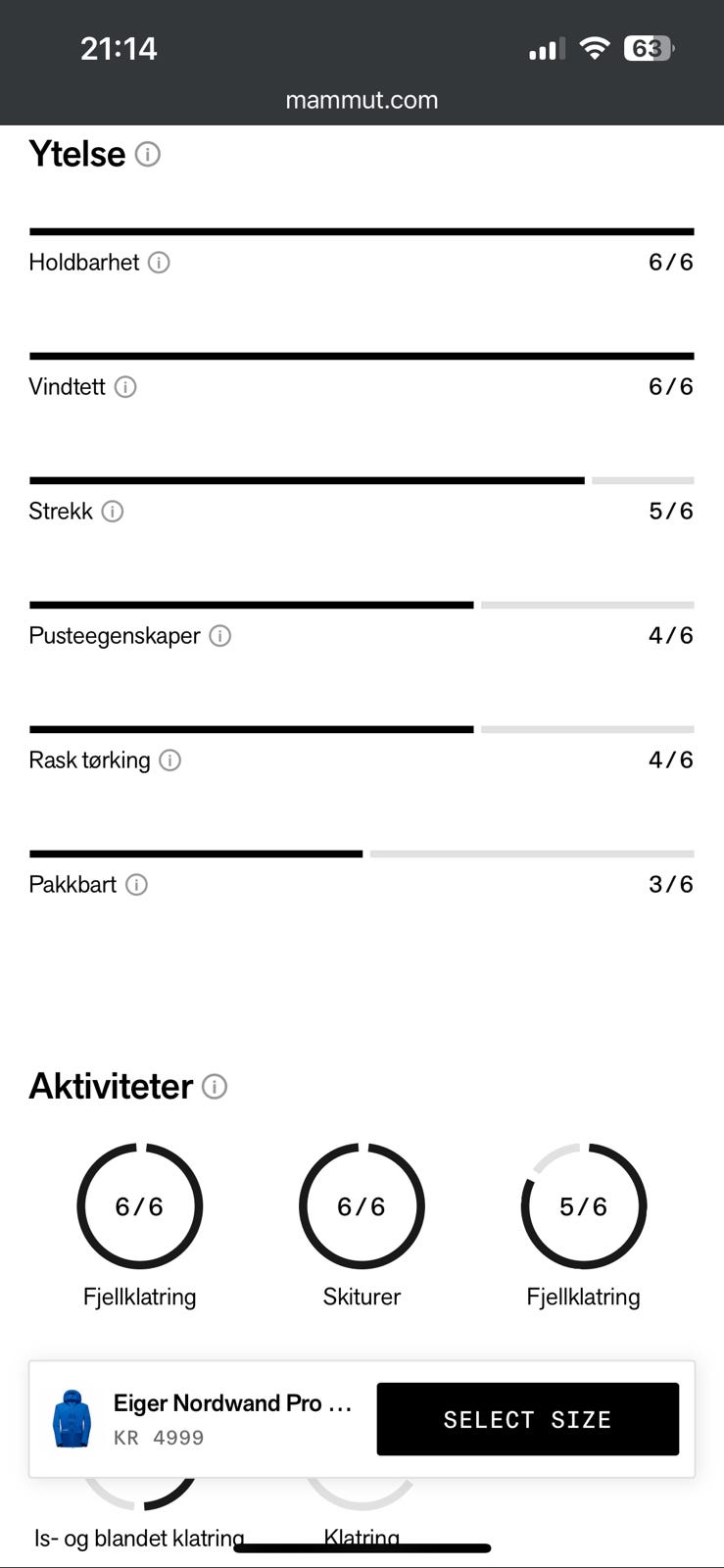This screenshot has width=724, height=1568.
Task: Show info about Holdbarhet rating
Action: point(159,263)
